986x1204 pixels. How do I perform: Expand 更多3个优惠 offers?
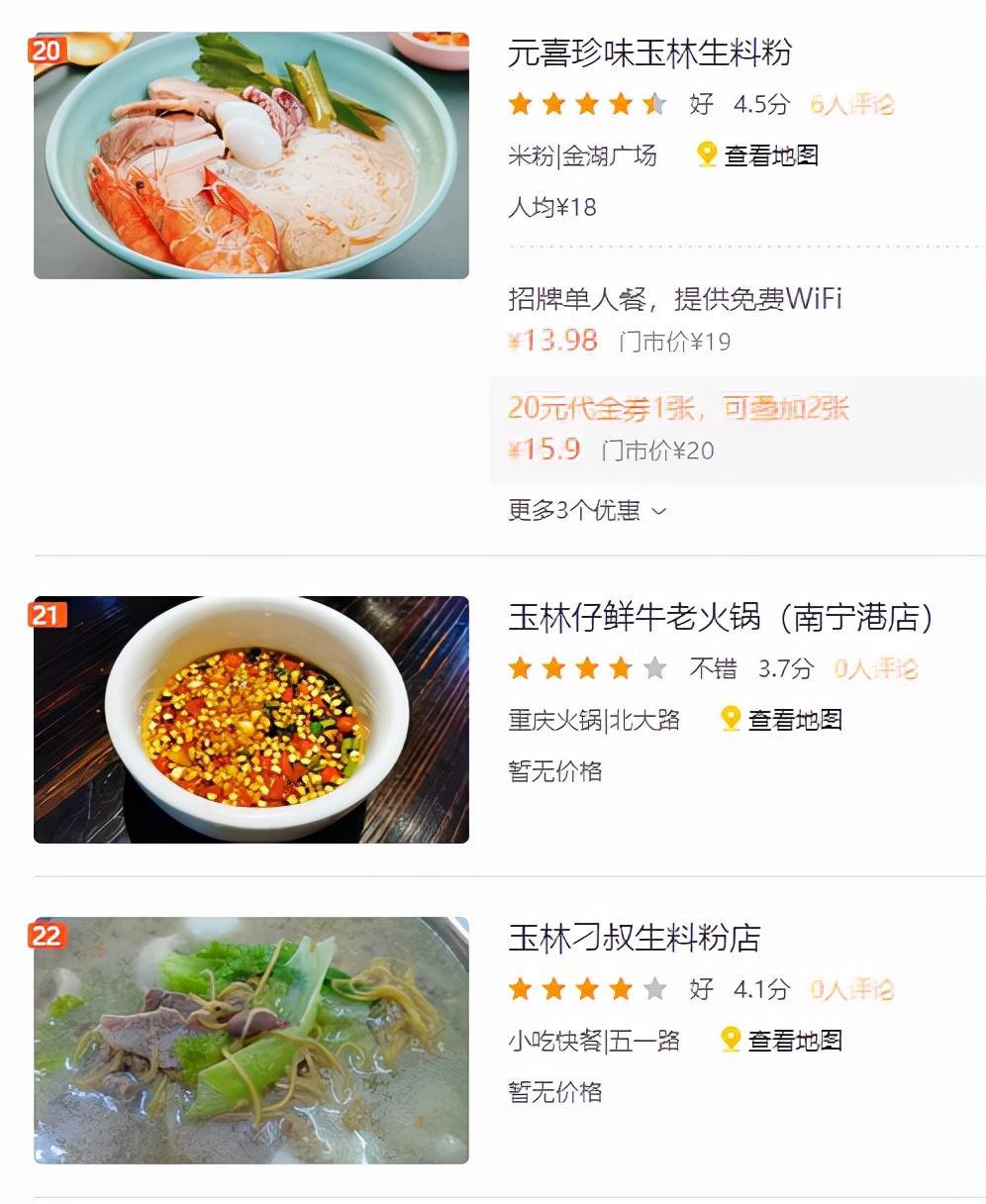tap(587, 510)
